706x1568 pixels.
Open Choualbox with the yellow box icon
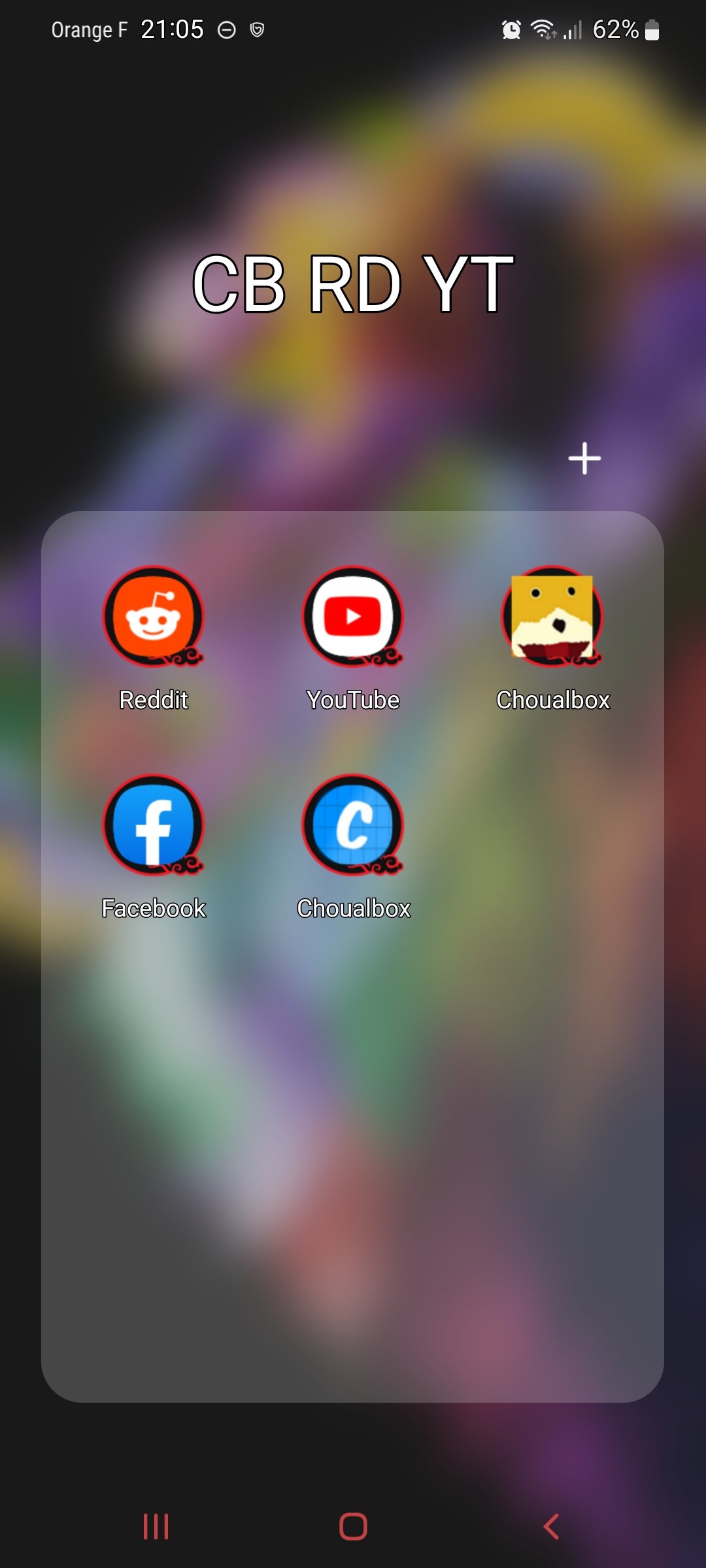point(552,617)
